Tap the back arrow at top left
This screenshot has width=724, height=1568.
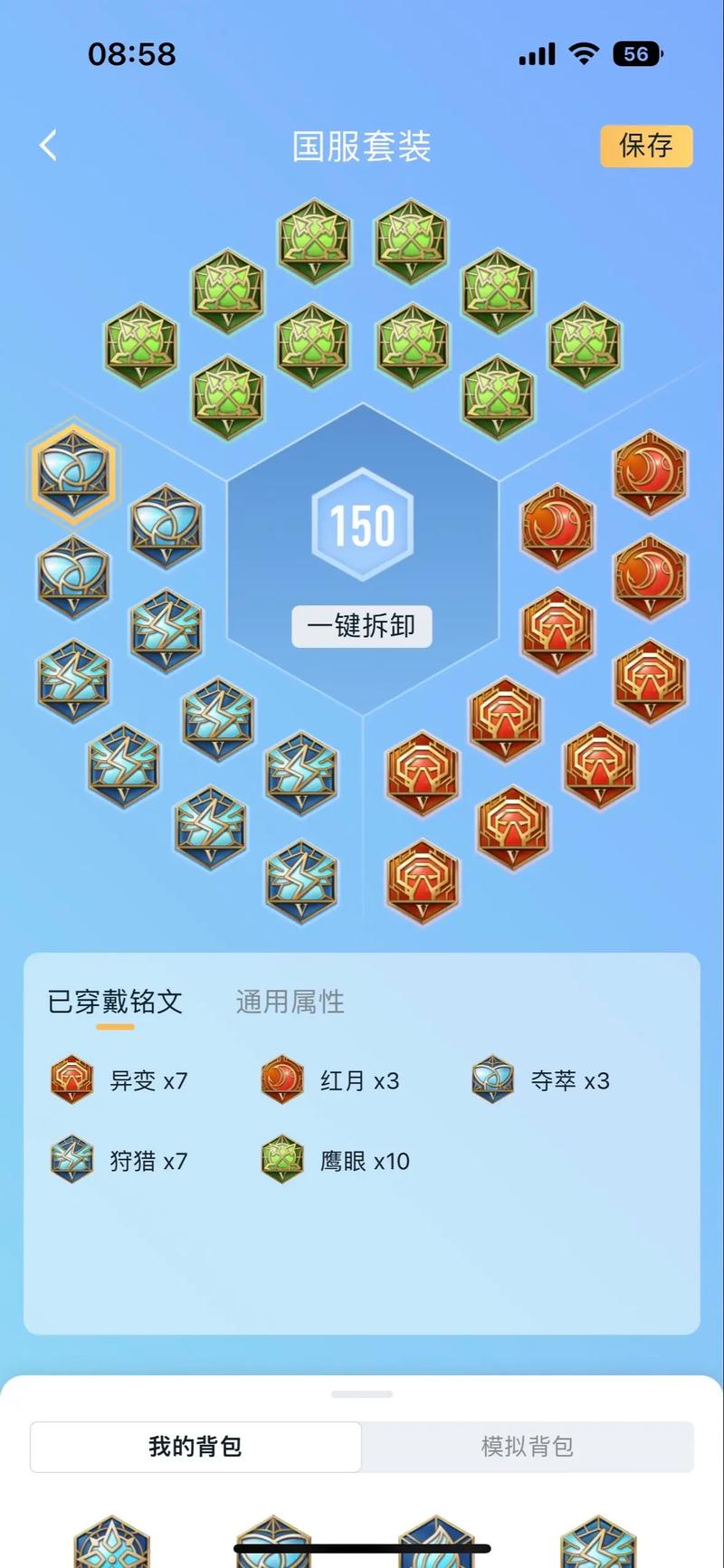point(47,145)
